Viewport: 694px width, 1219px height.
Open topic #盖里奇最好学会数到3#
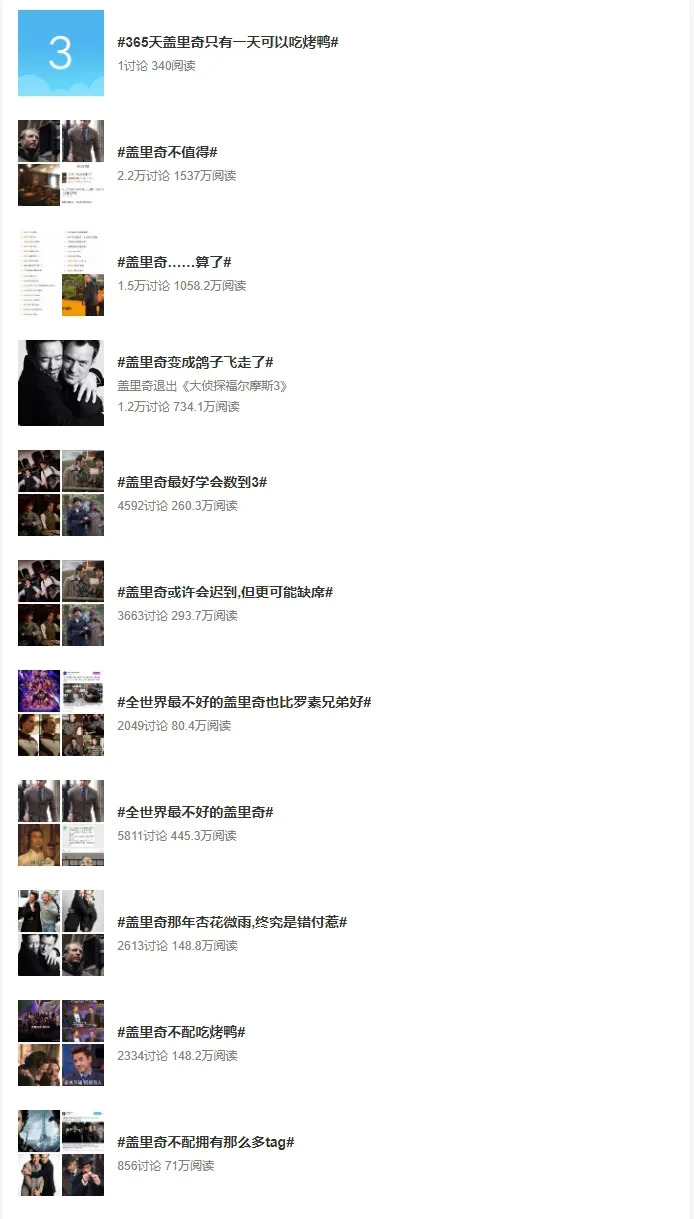192,482
